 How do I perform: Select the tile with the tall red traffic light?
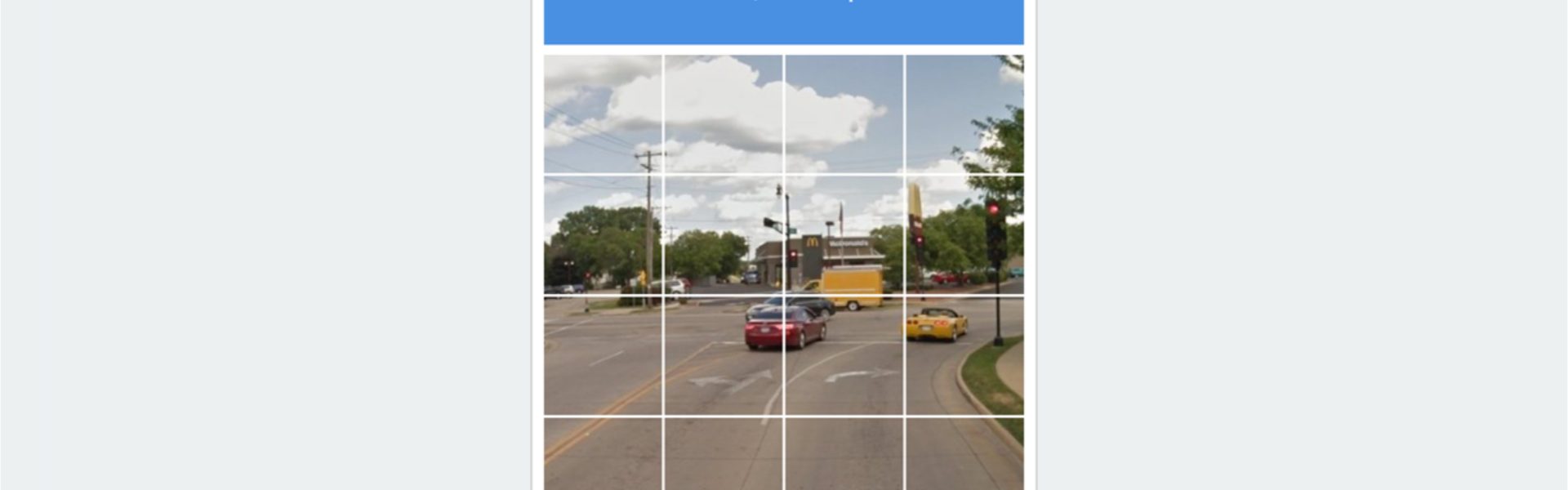click(964, 235)
